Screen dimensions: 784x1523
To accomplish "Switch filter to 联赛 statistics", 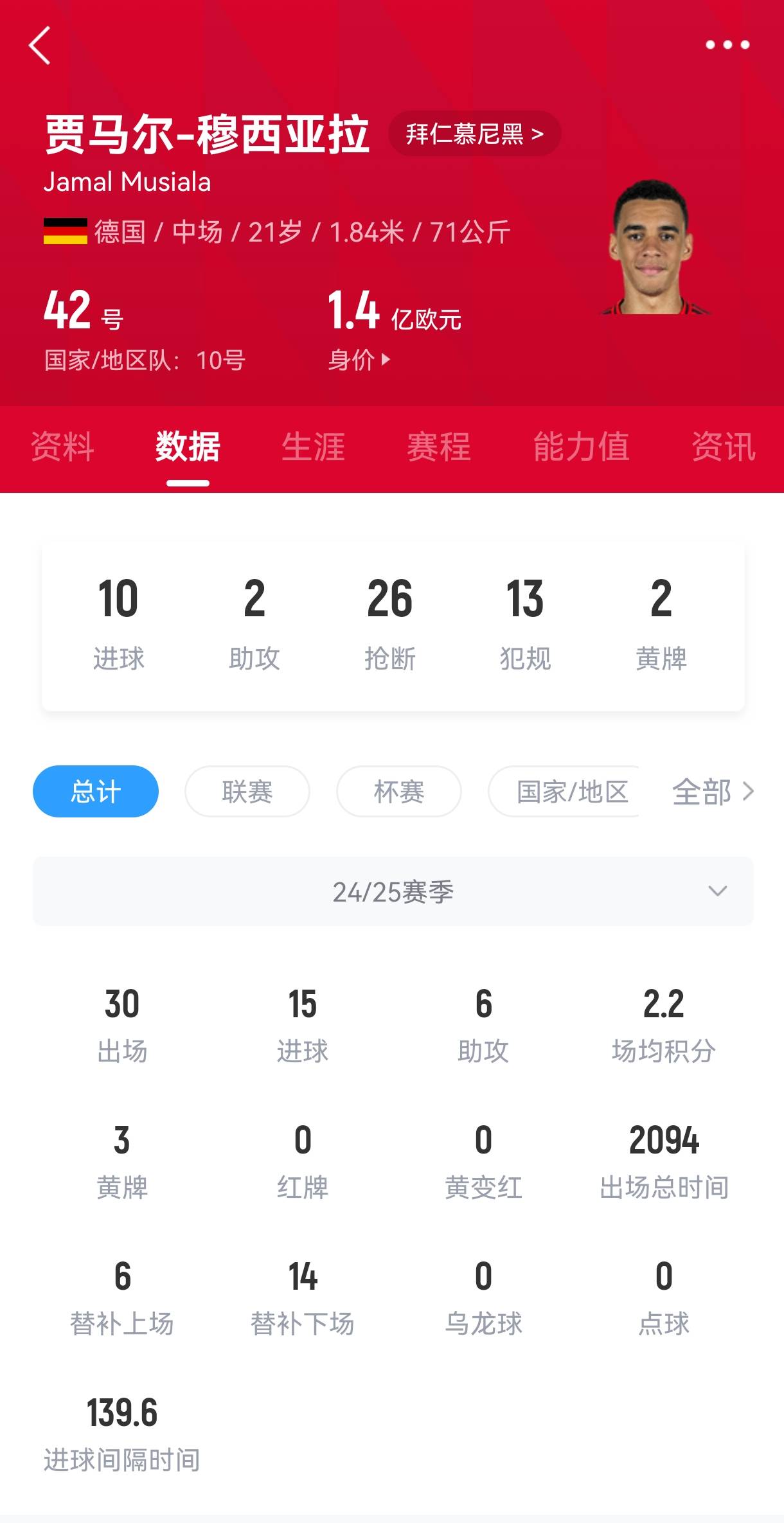I will (247, 792).
